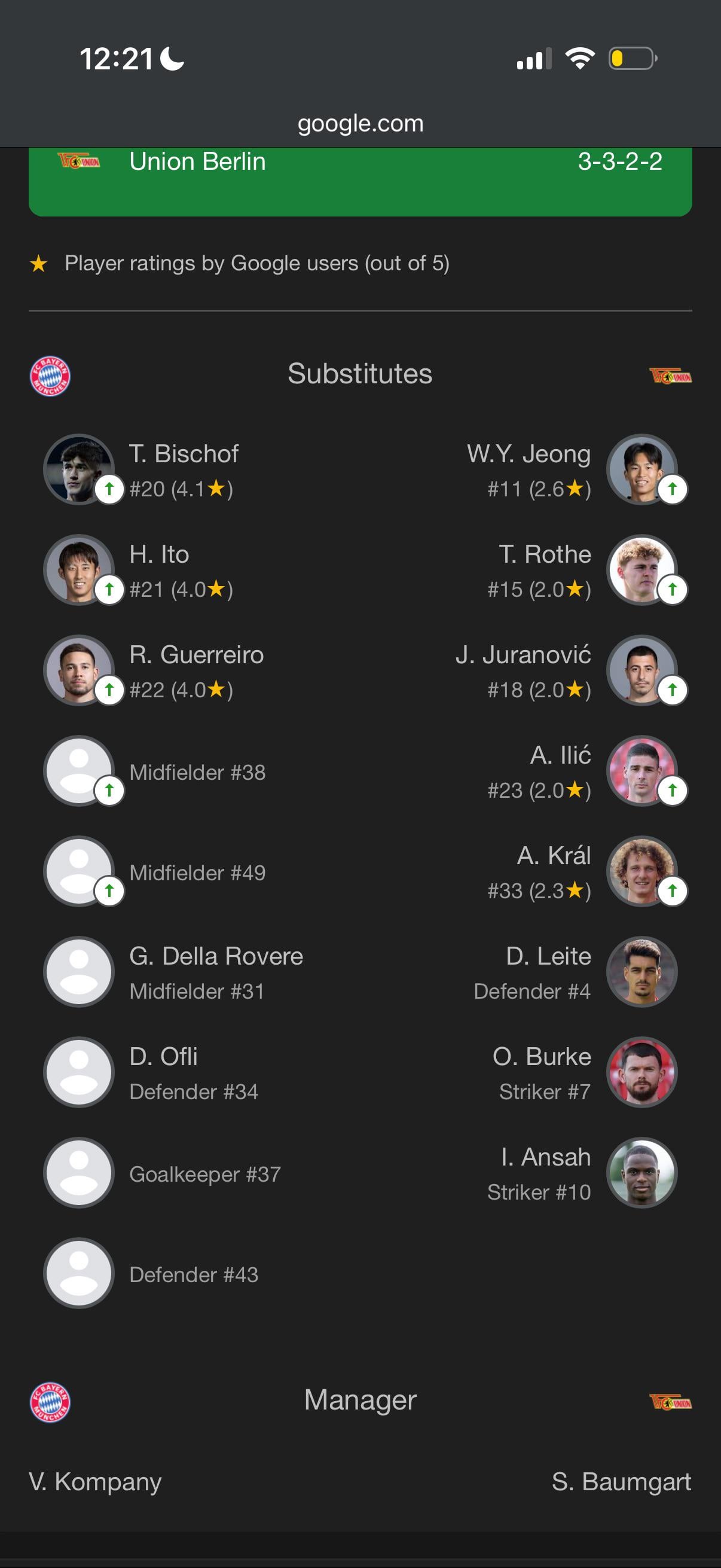Select G. Della Rovere from Bayern substitutes

click(x=215, y=972)
